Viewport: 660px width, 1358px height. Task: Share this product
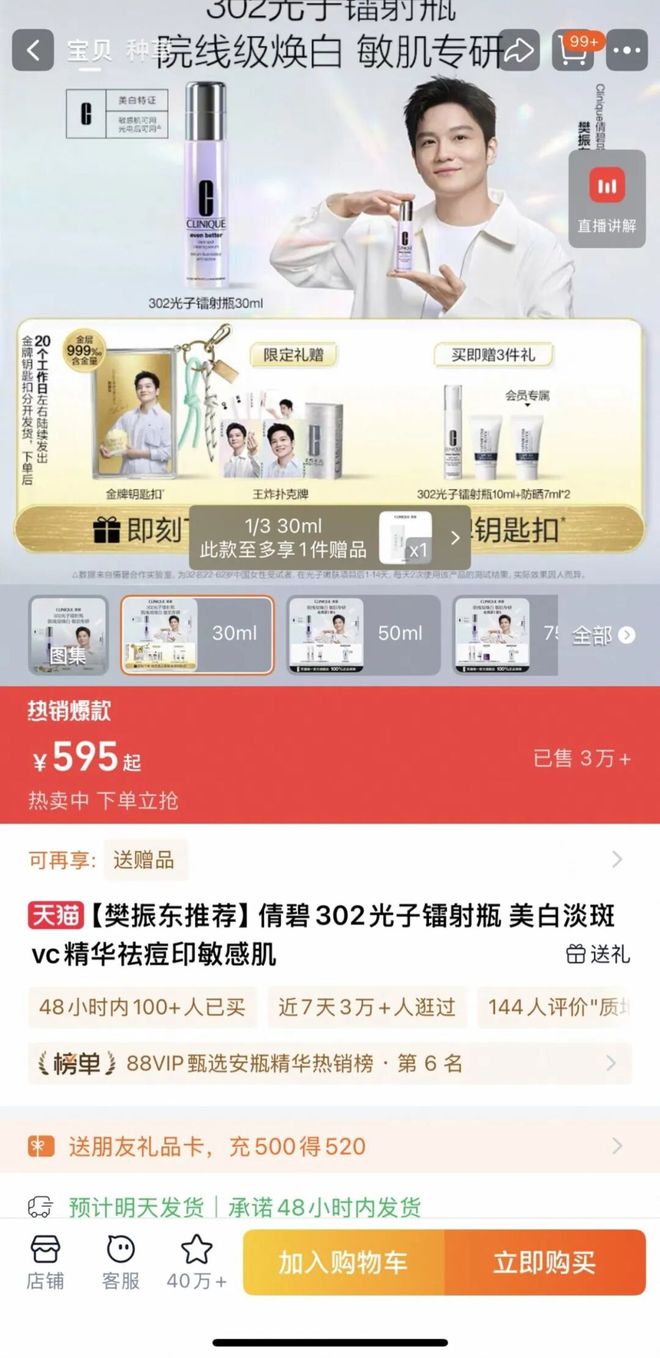coord(518,50)
